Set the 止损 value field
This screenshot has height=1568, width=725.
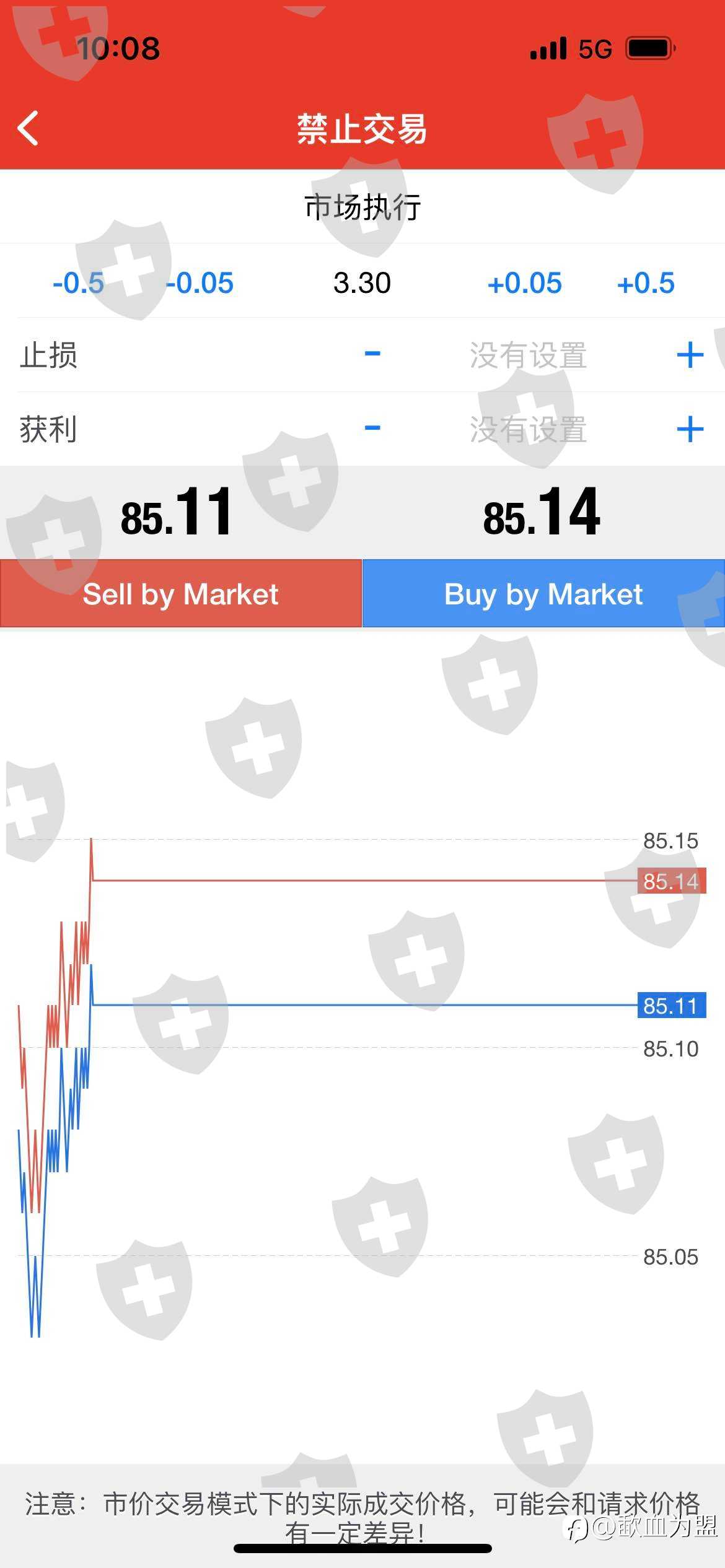coord(528,355)
